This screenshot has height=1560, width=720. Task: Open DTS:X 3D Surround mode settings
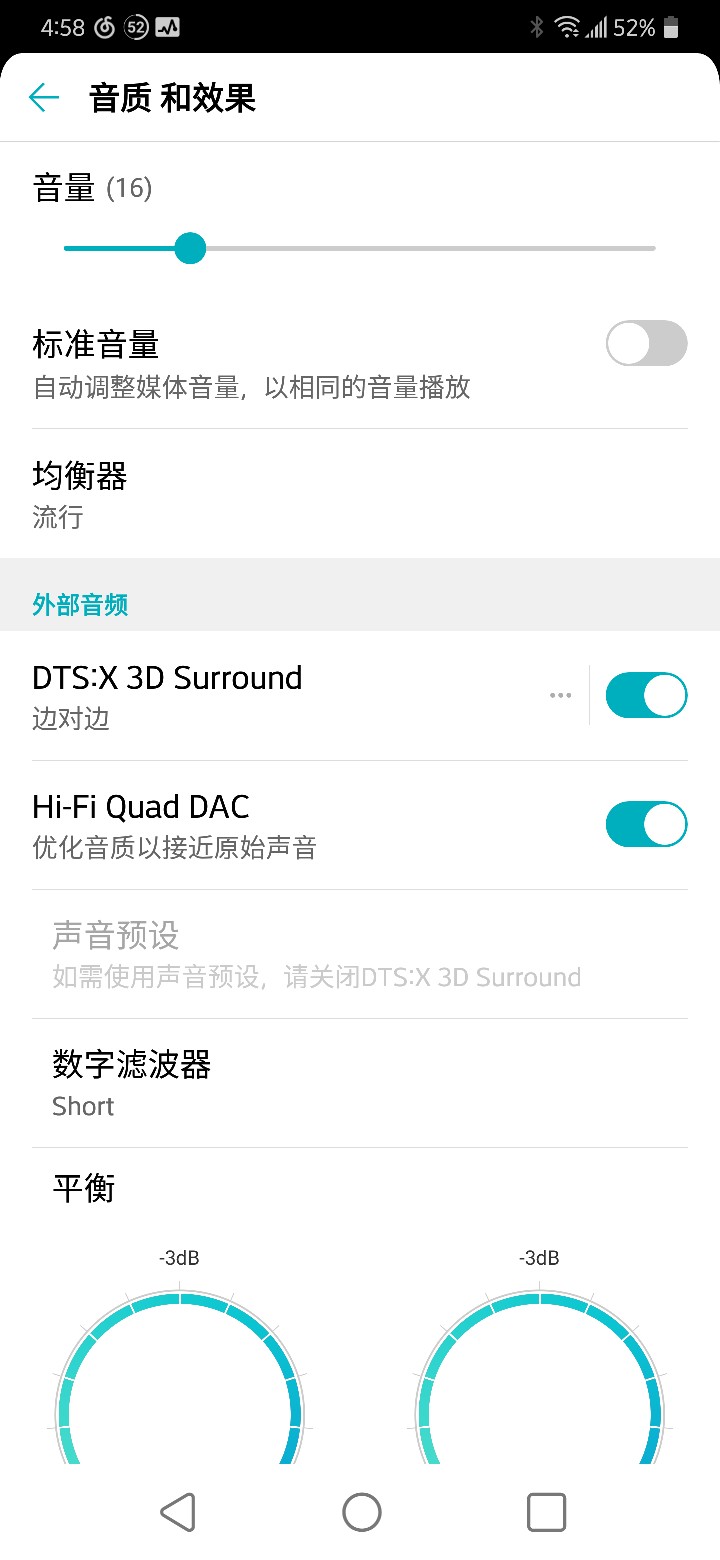point(280,695)
